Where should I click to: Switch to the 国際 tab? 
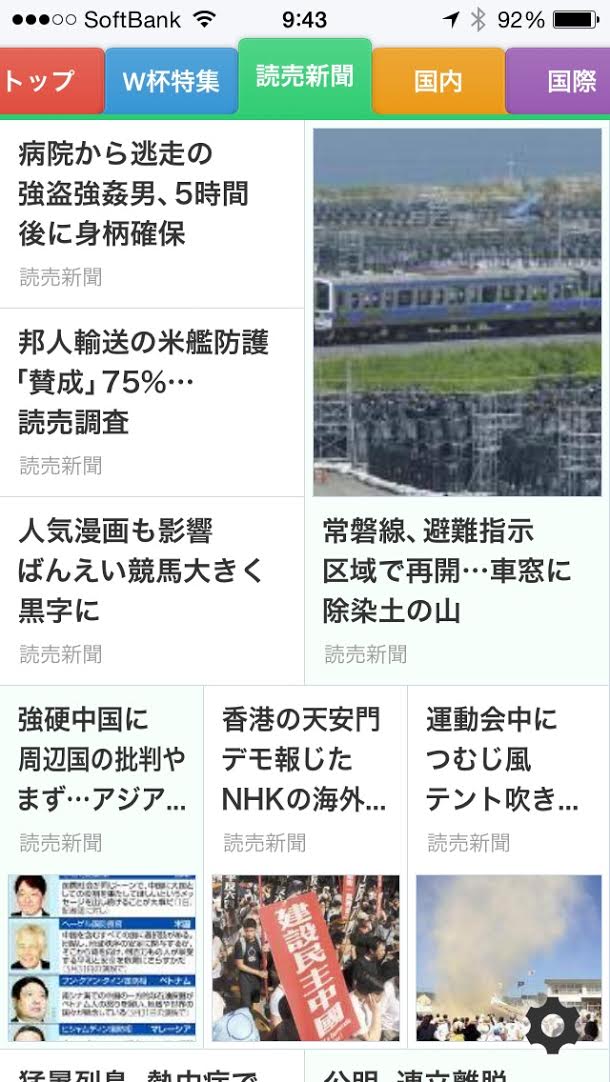tap(559, 81)
